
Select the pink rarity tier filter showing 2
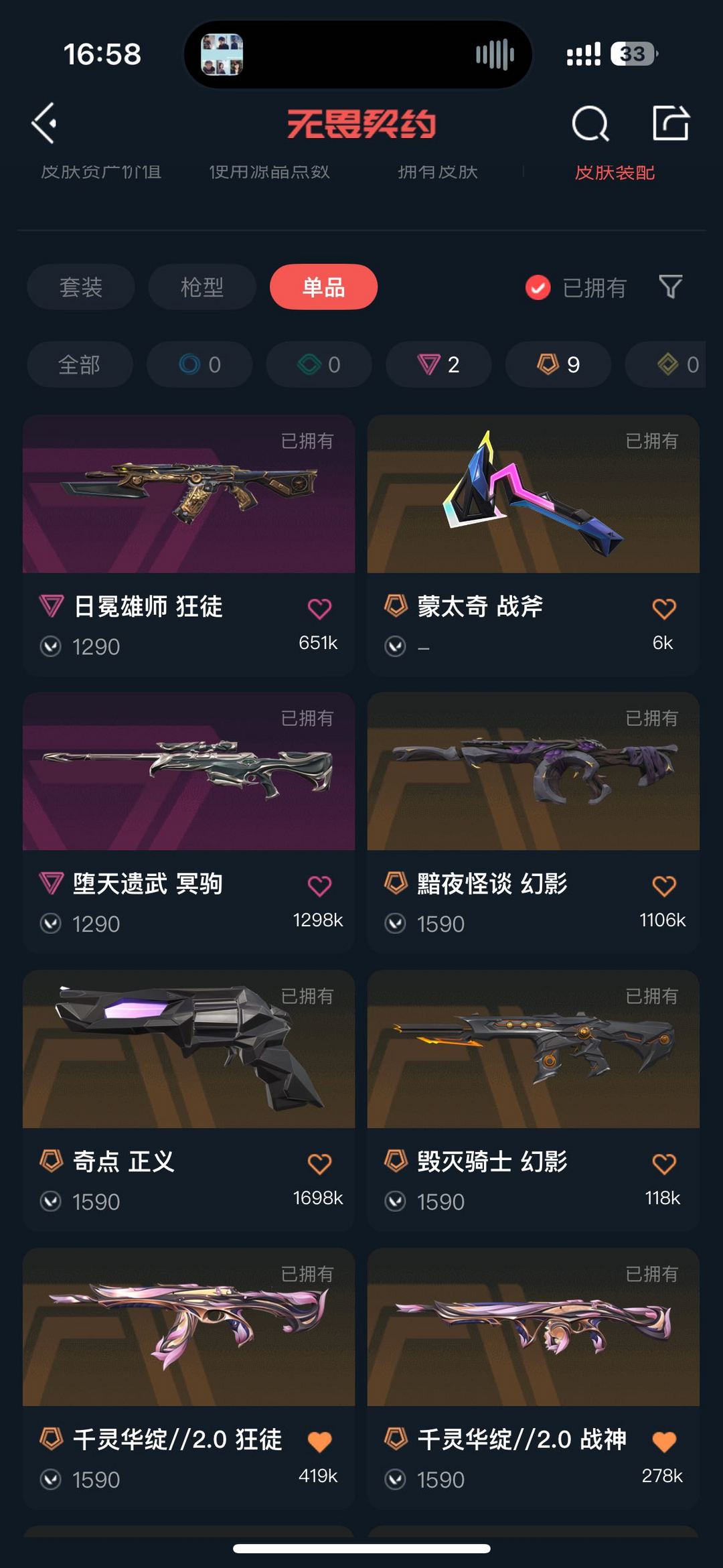click(x=438, y=364)
